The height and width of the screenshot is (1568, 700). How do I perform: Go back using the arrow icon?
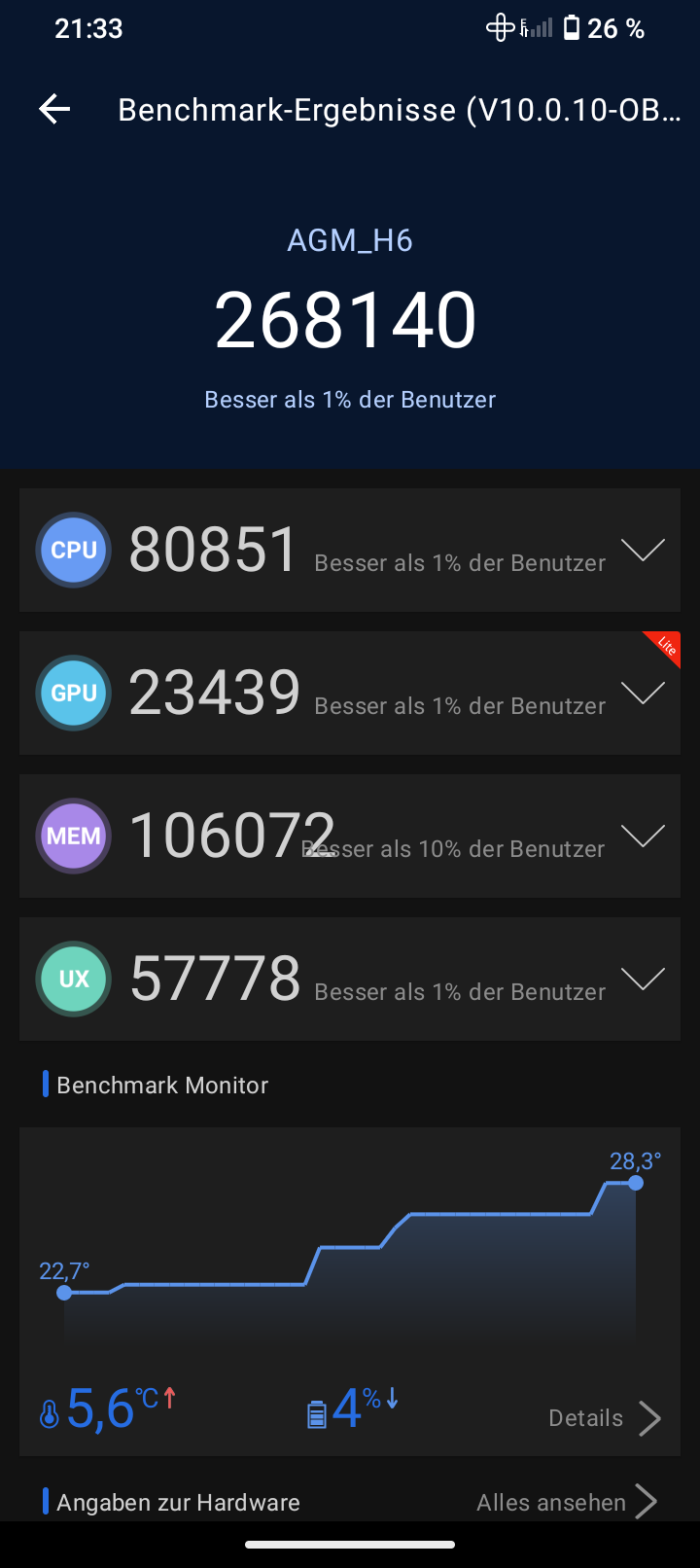pyautogui.click(x=54, y=109)
